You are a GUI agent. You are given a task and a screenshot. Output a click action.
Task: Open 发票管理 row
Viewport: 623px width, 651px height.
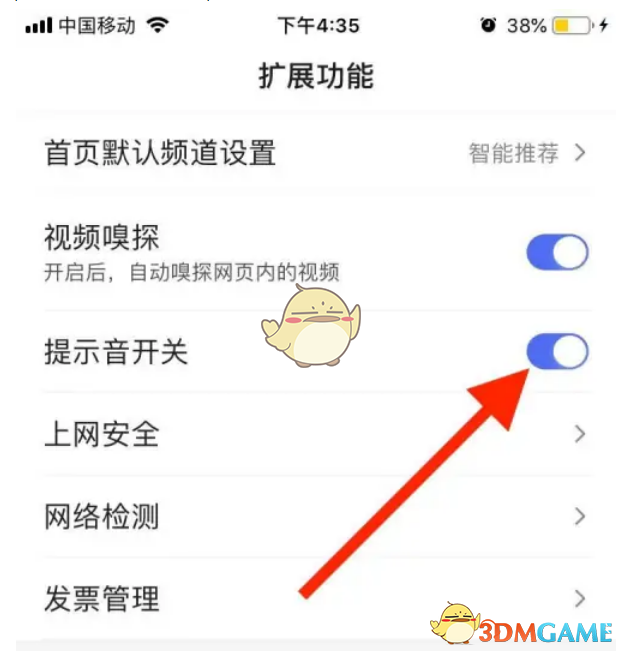pyautogui.click(x=310, y=599)
